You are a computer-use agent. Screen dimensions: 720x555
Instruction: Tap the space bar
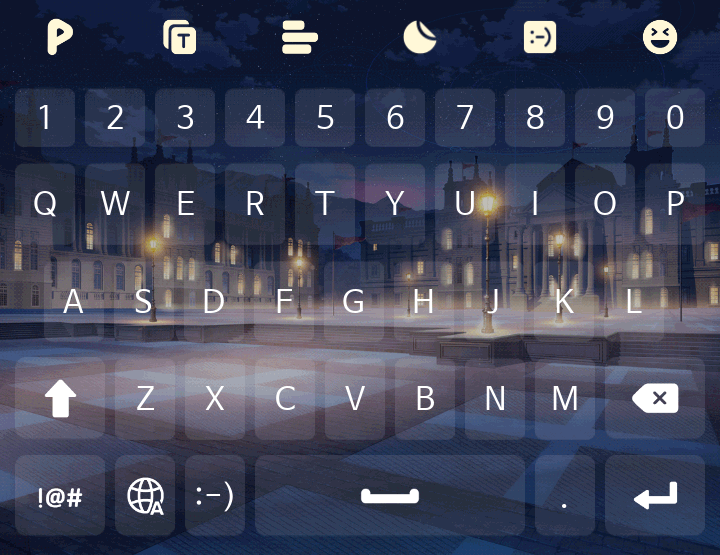[x=390, y=496]
